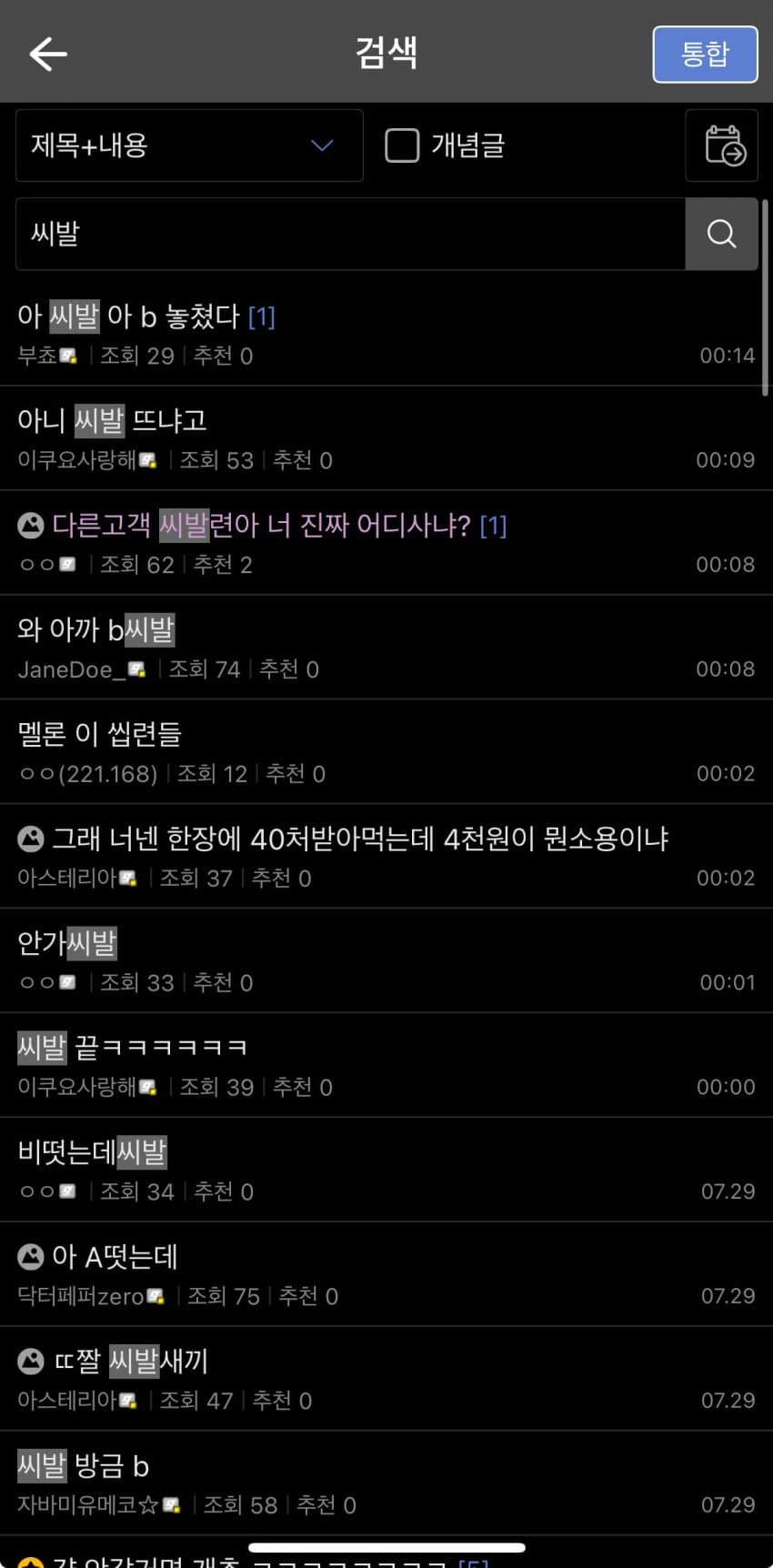The height and width of the screenshot is (1568, 773).
Task: Open the post starting 'ㄸ짤'
Action: pyautogui.click(x=130, y=1362)
